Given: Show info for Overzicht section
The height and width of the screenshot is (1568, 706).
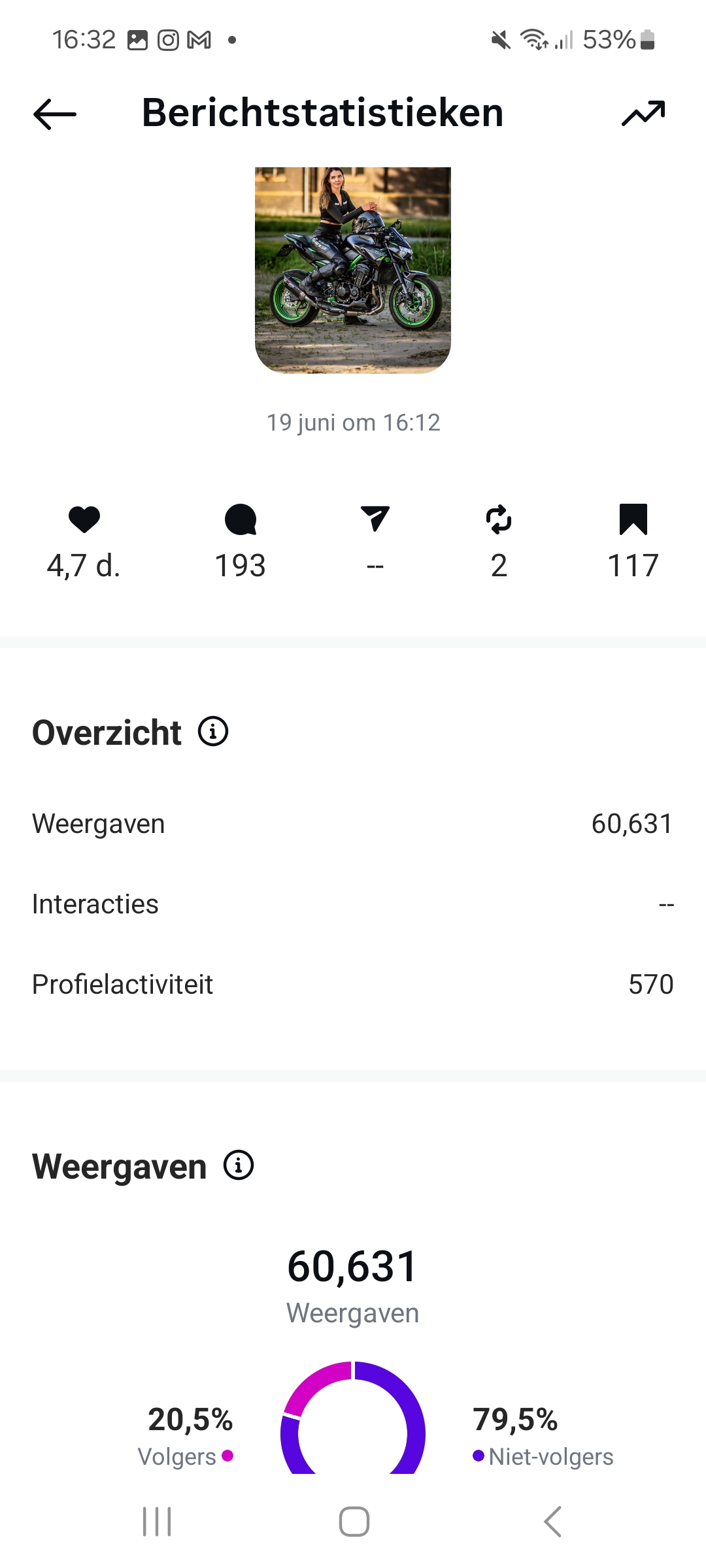Looking at the screenshot, I should pyautogui.click(x=213, y=731).
